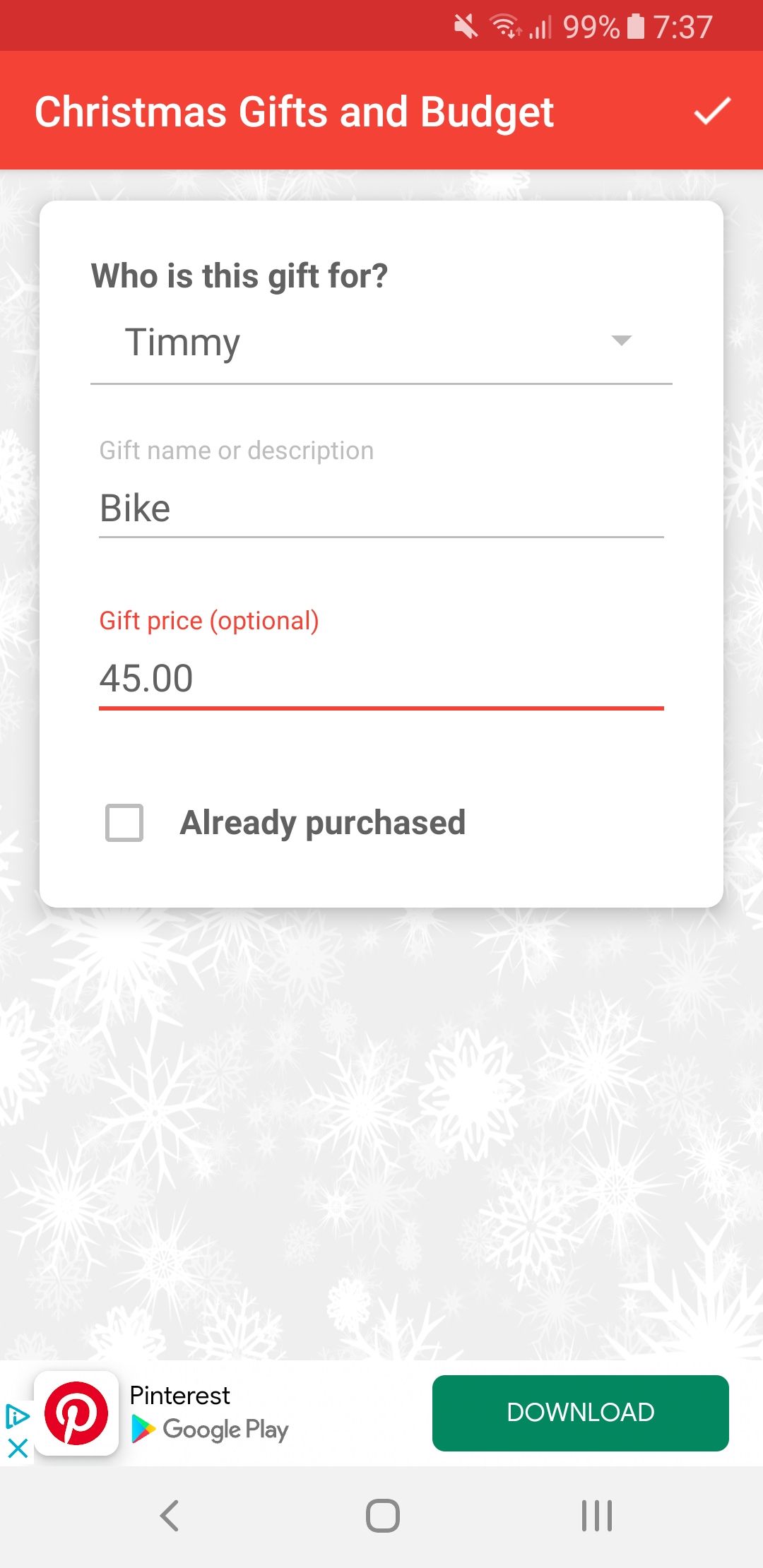Tap the muted sound icon in the status bar
The width and height of the screenshot is (763, 1568).
(x=466, y=27)
